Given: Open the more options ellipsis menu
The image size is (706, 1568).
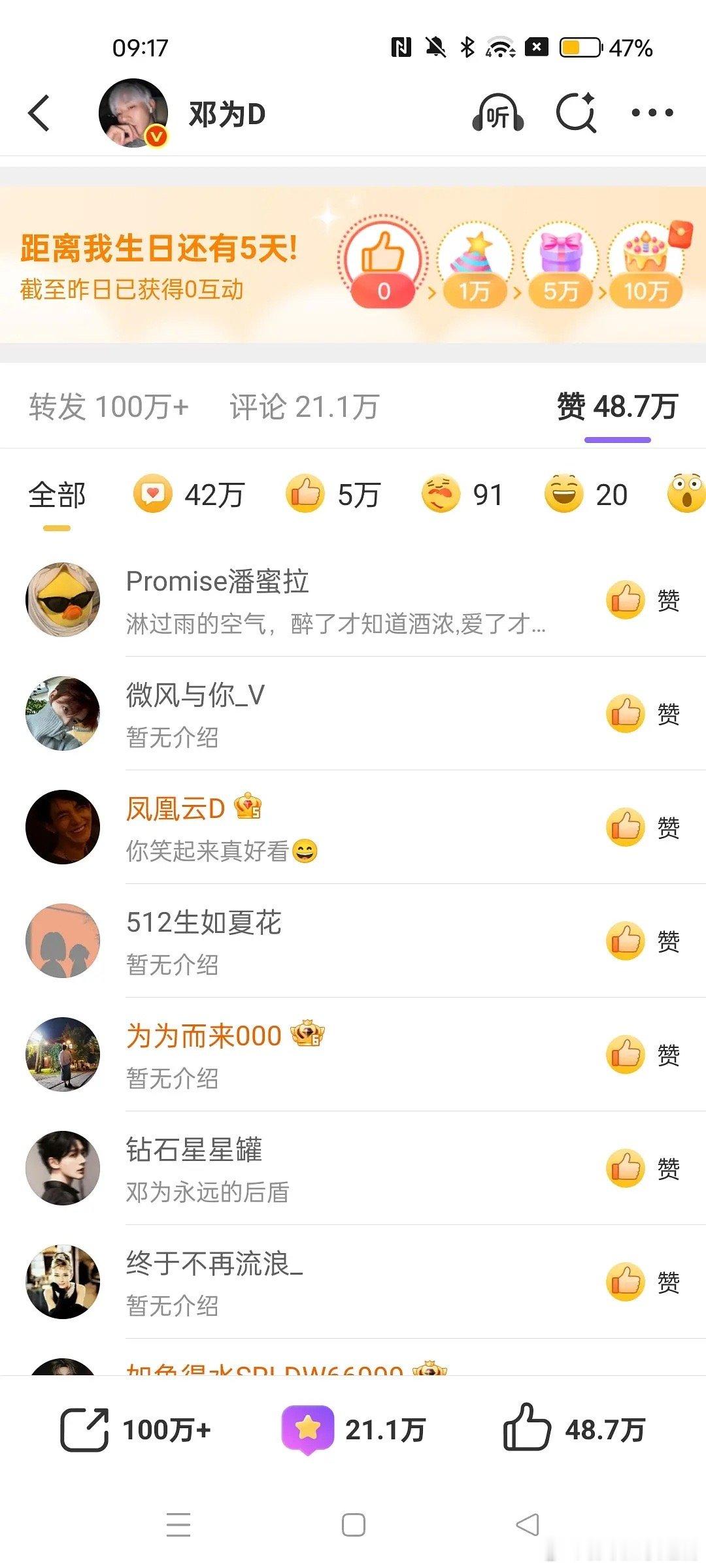Looking at the screenshot, I should pyautogui.click(x=653, y=112).
